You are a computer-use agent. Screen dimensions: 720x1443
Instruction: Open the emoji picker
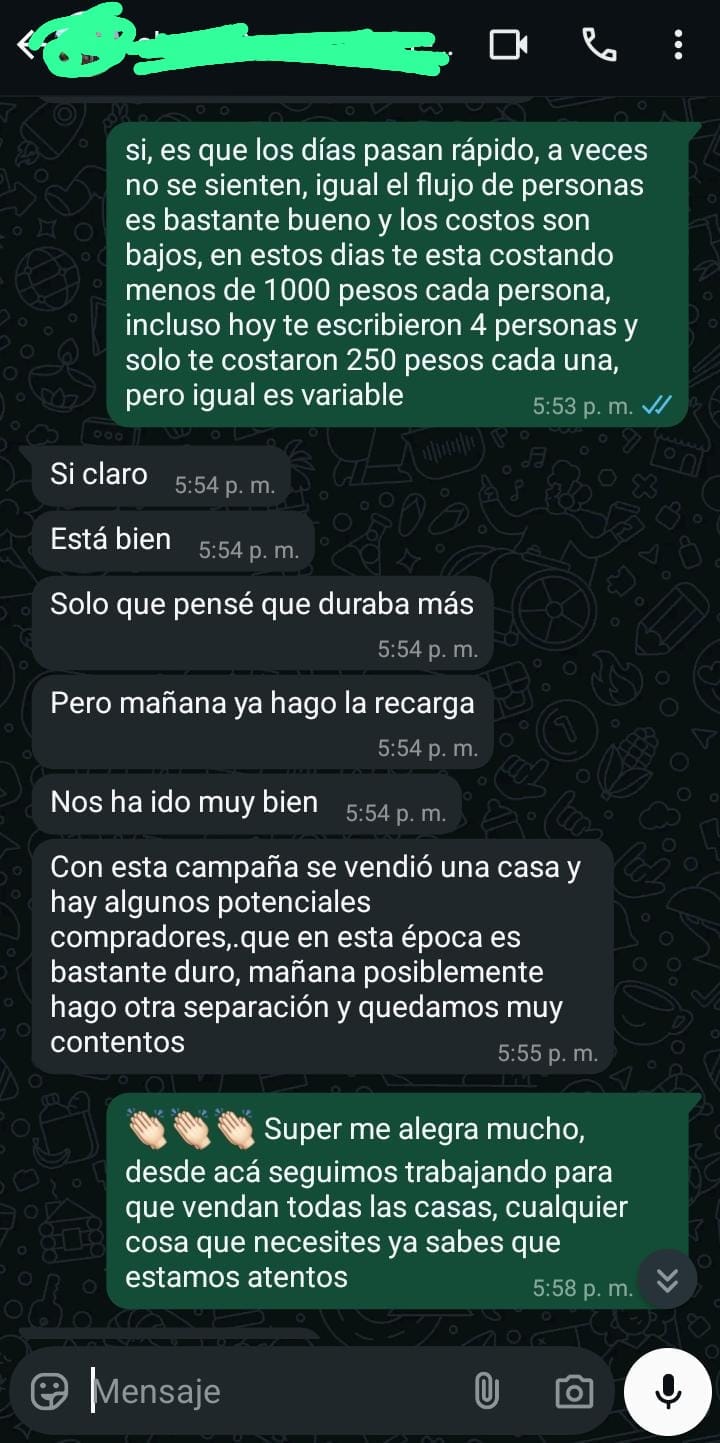49,1391
